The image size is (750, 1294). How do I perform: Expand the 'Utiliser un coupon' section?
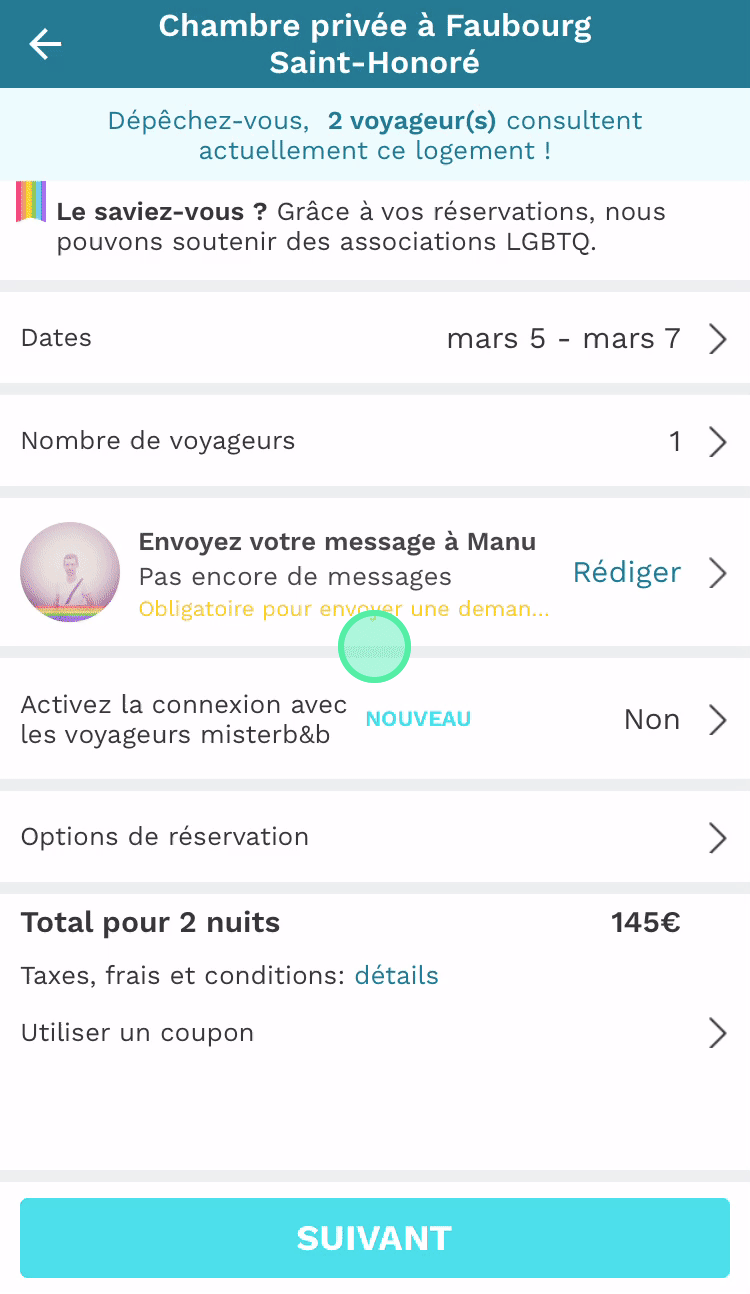pos(375,1032)
